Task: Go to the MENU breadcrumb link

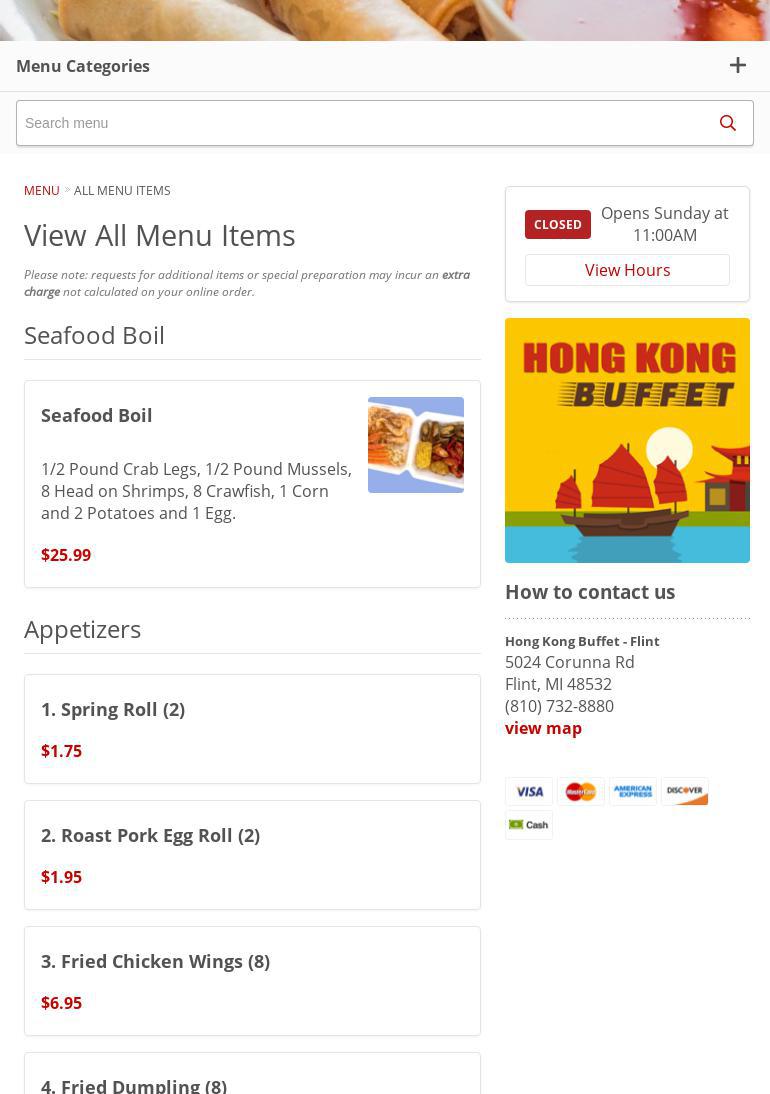Action: coord(42,190)
